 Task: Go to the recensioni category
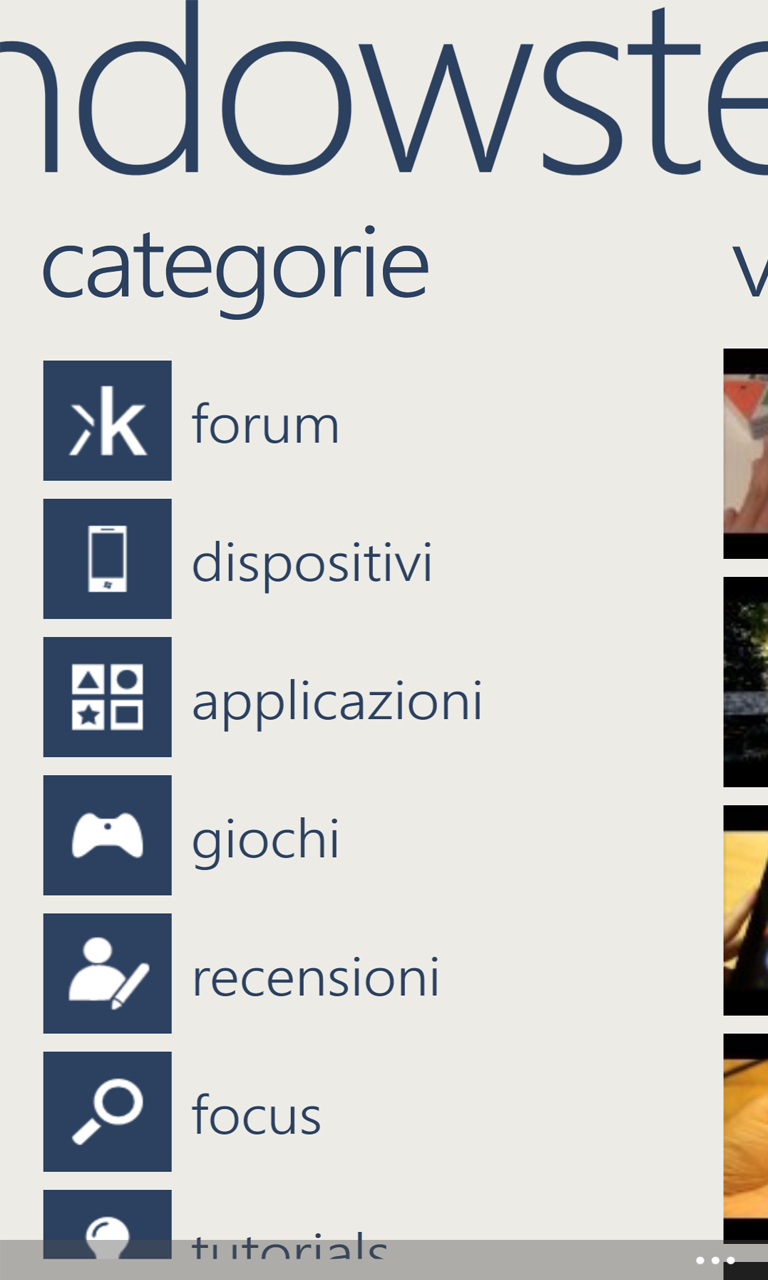(241, 973)
